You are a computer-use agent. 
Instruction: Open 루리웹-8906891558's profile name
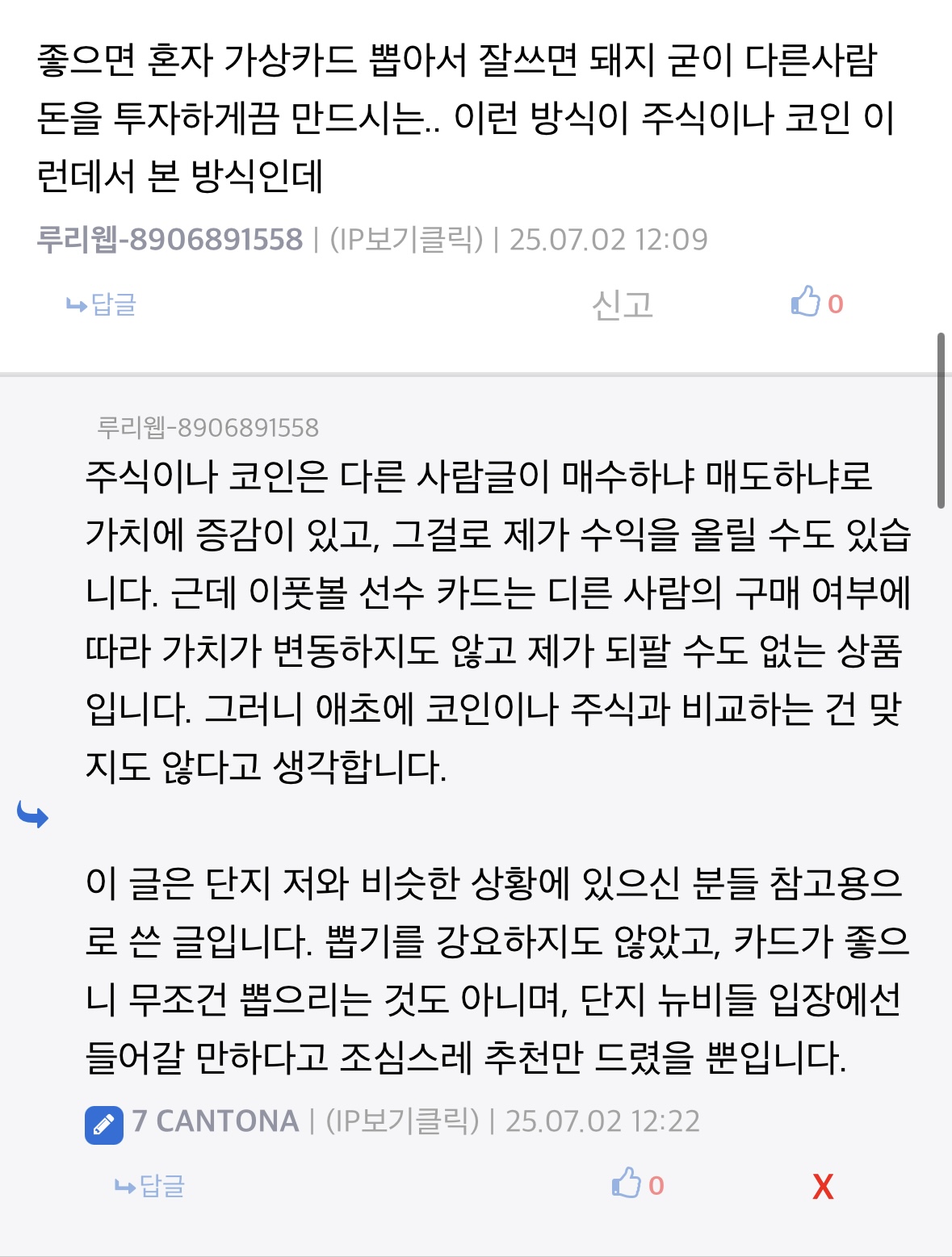pos(170,240)
